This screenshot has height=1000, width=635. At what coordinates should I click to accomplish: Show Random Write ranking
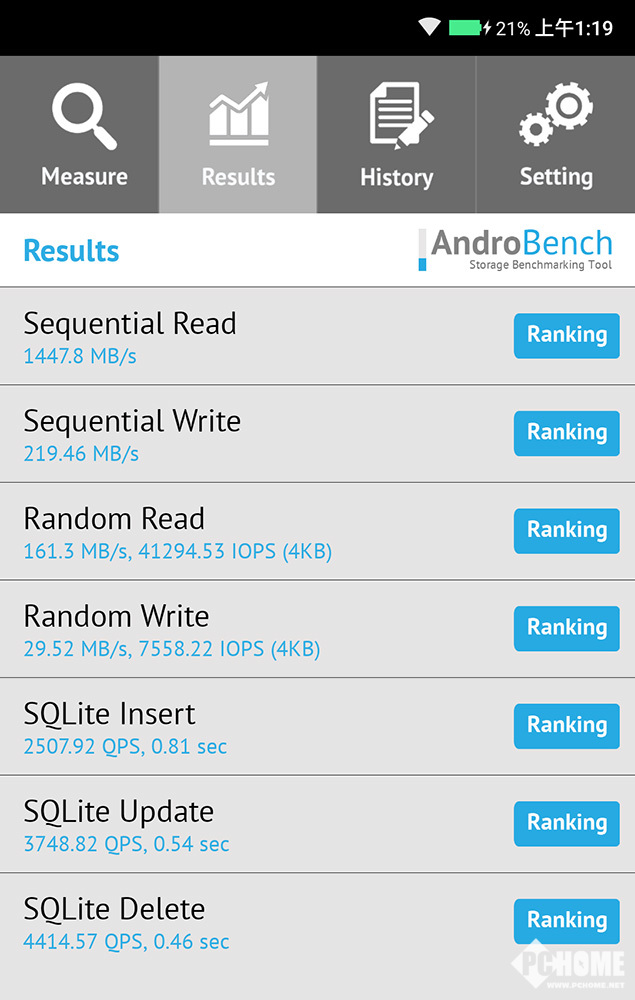(x=566, y=628)
